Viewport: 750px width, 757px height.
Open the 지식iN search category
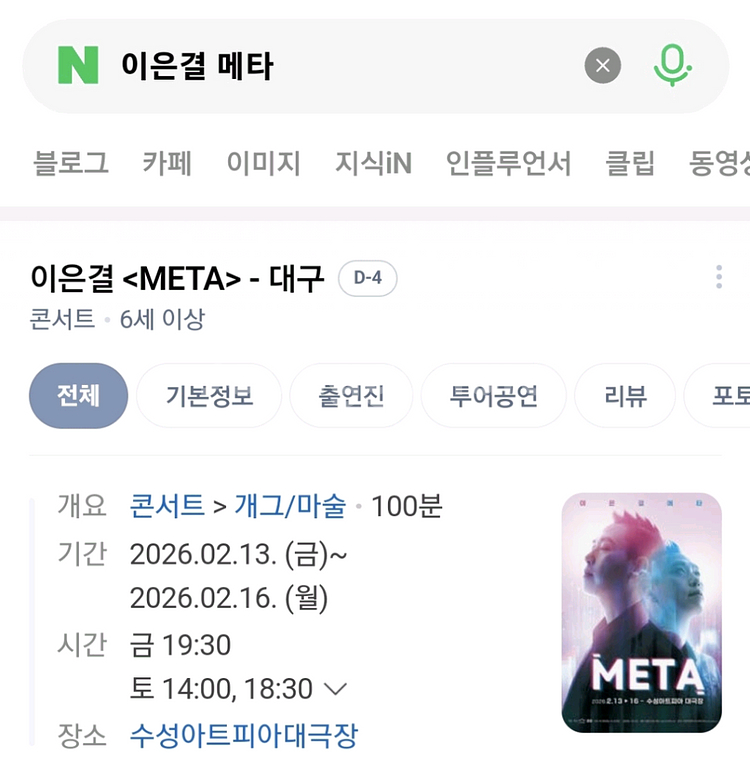tap(373, 164)
